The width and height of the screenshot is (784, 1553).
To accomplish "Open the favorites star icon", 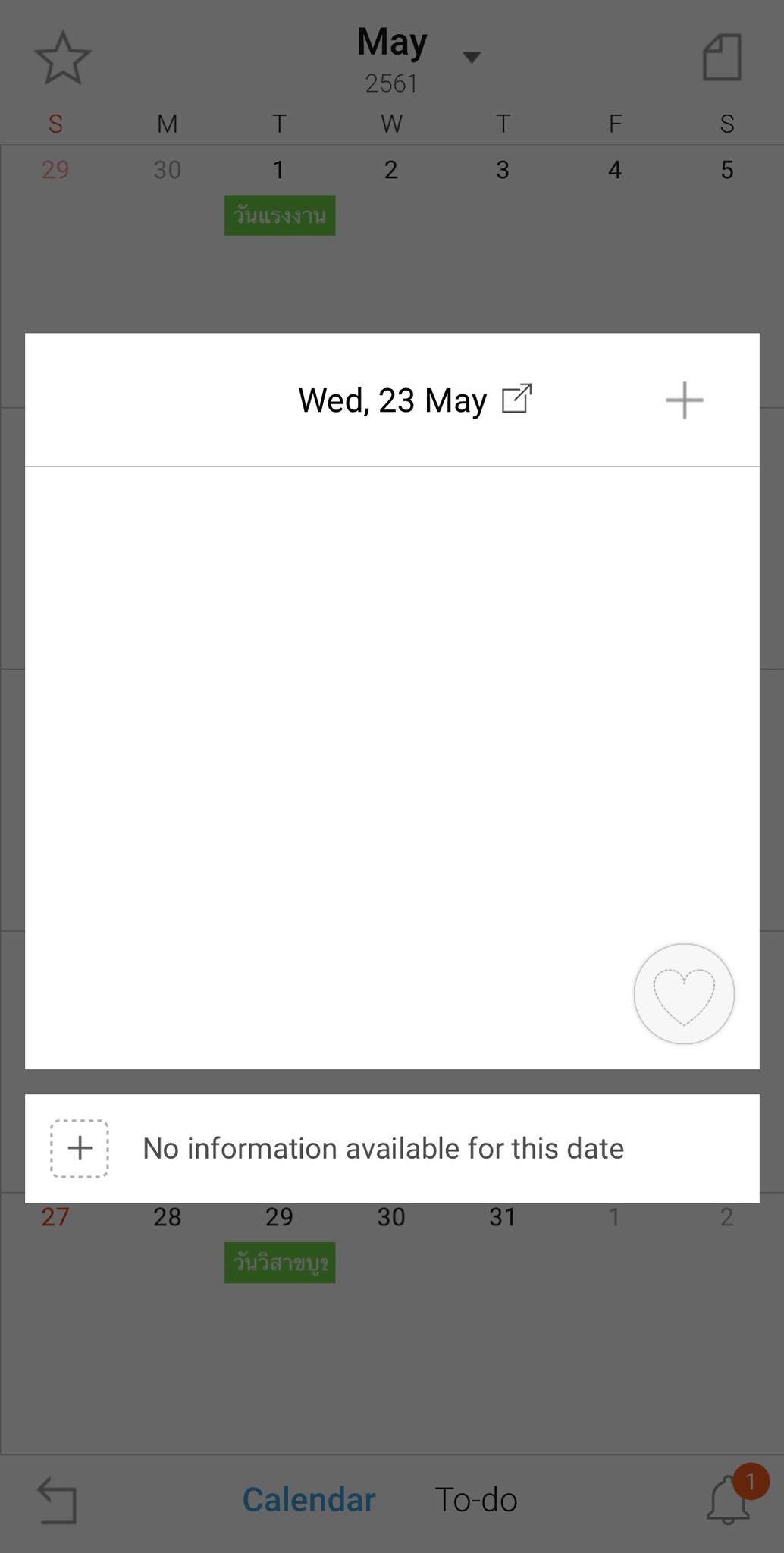I will pos(63,58).
